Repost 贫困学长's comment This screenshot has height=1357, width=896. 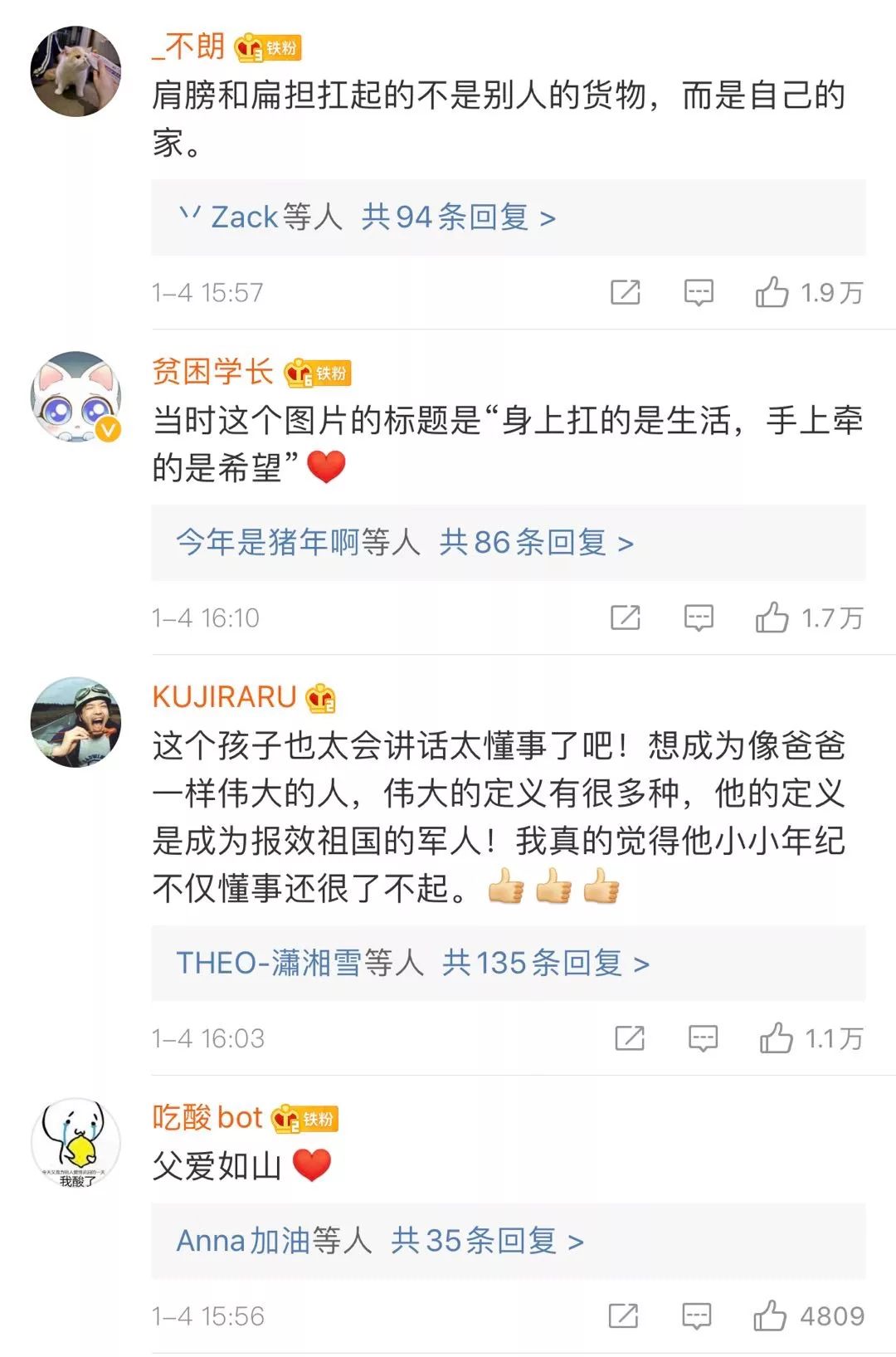pyautogui.click(x=625, y=617)
